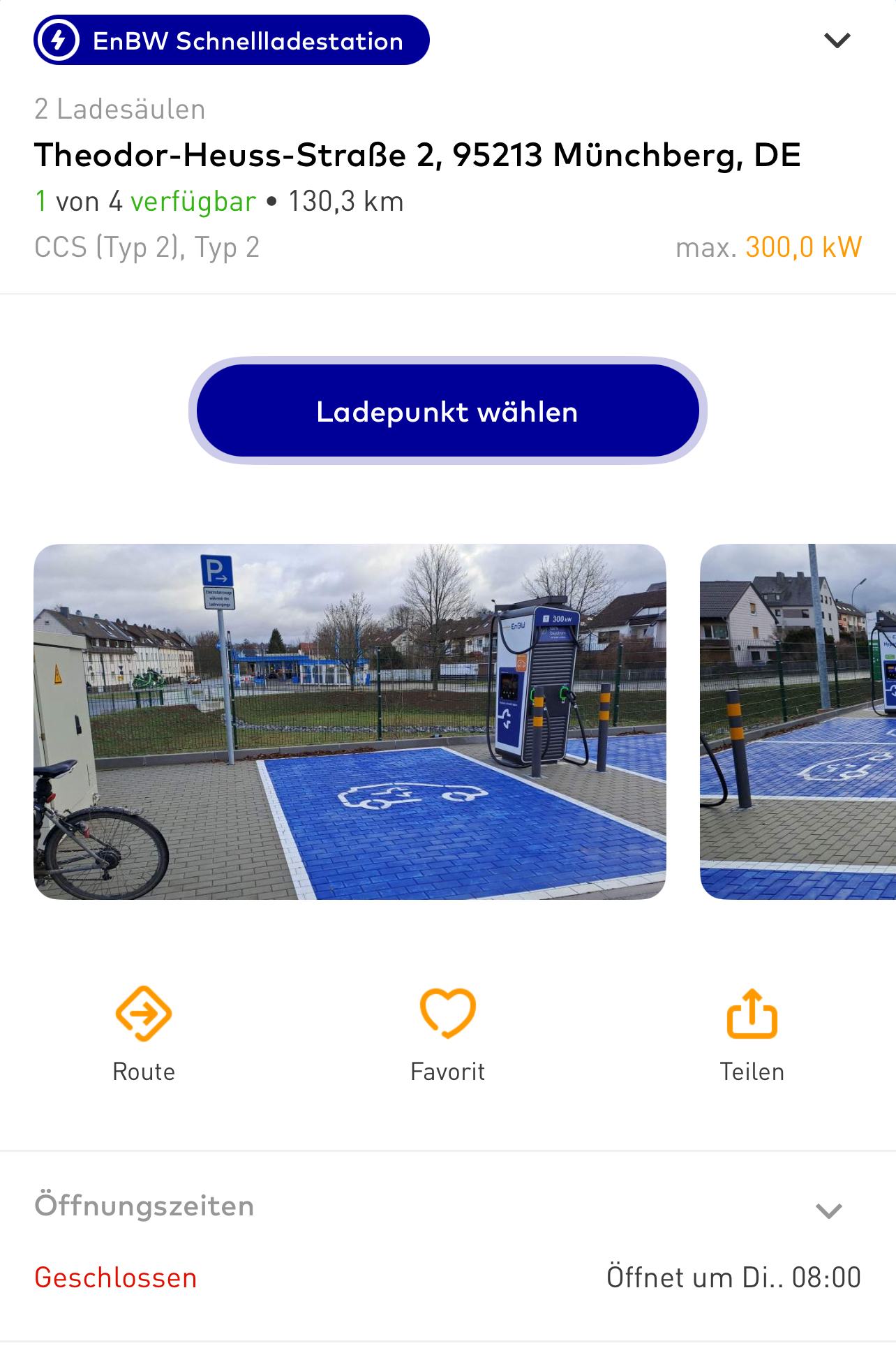Mark this station as Favorit
Image resolution: width=896 pixels, height=1362 pixels.
point(447,1033)
